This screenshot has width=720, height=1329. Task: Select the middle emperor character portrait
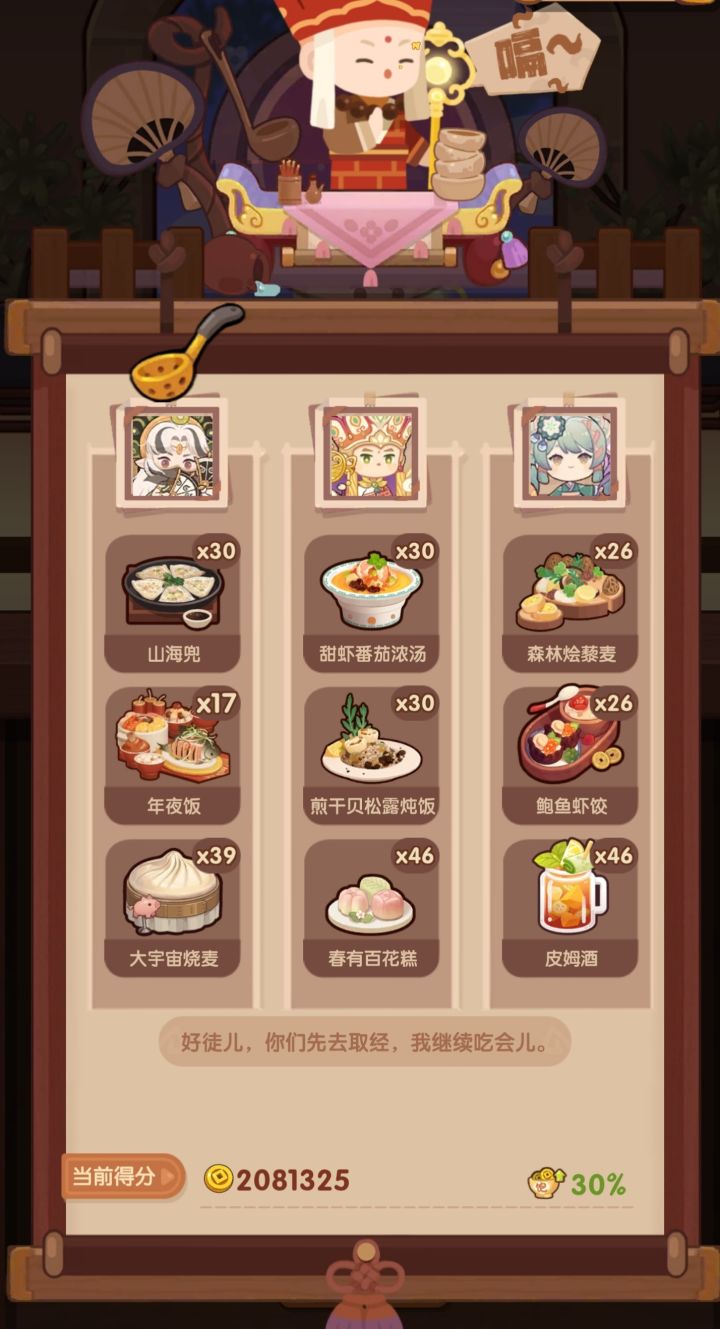coord(368,455)
